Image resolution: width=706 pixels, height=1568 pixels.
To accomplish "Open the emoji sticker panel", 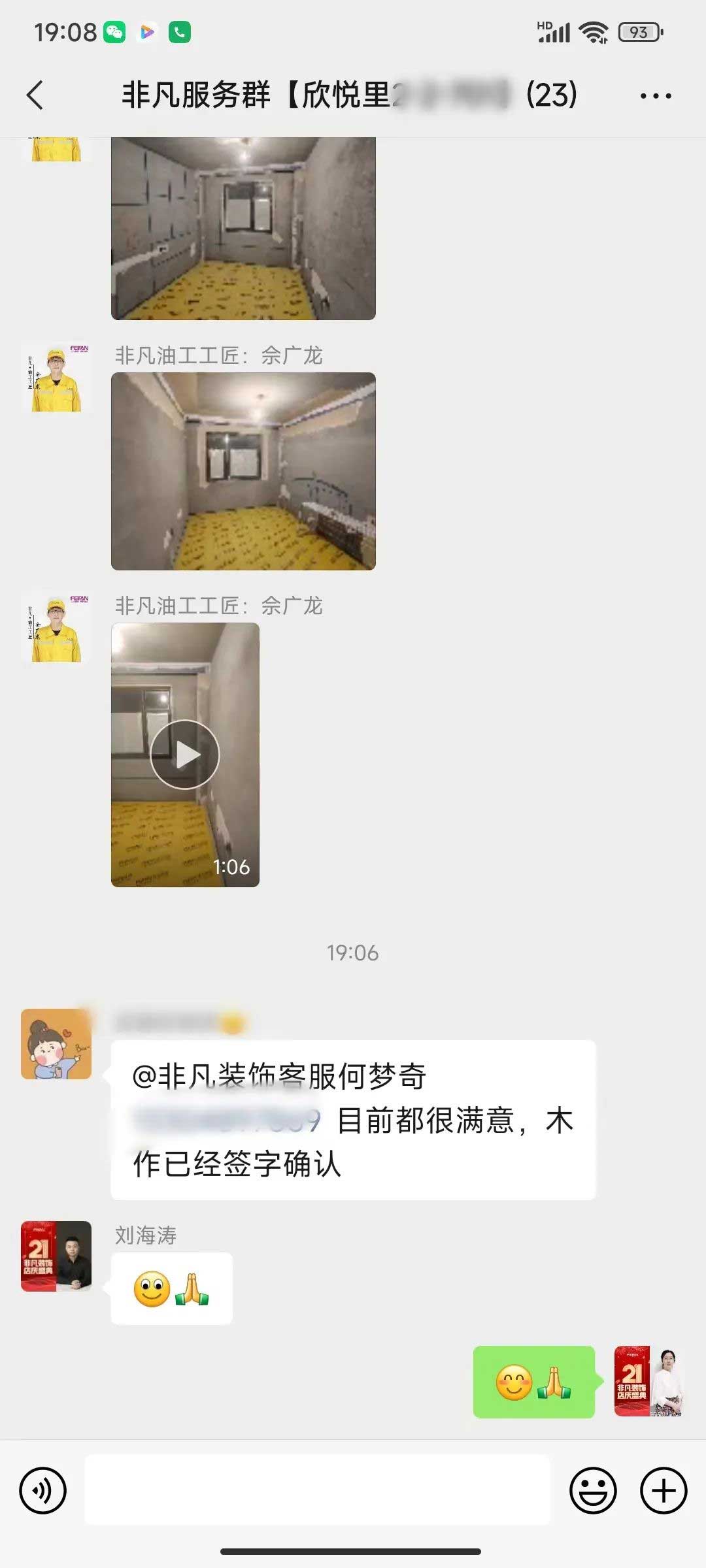I will [x=593, y=1490].
